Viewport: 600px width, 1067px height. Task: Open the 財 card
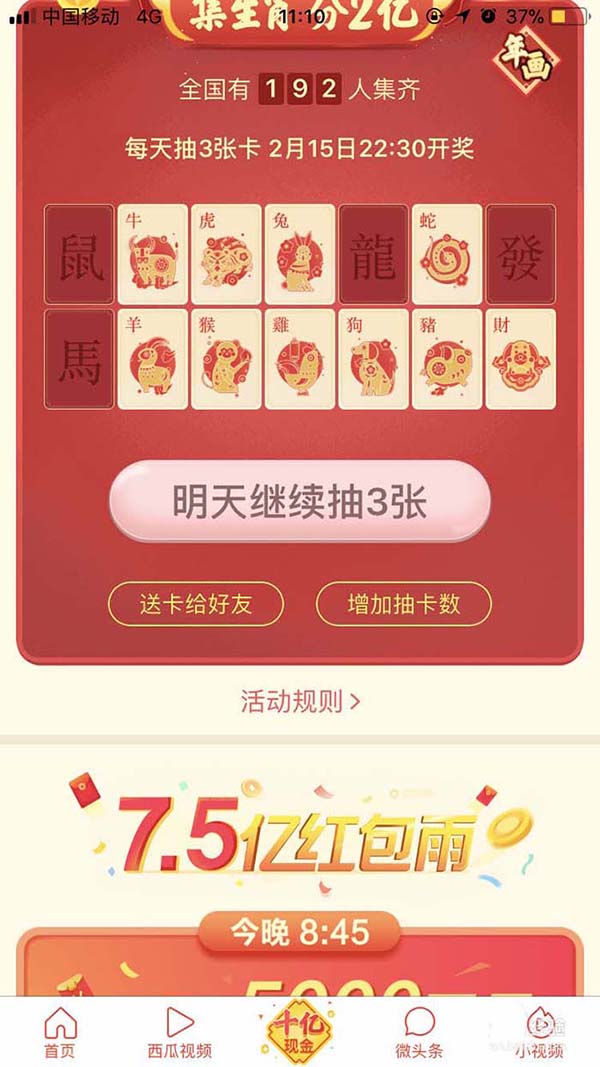[520, 359]
